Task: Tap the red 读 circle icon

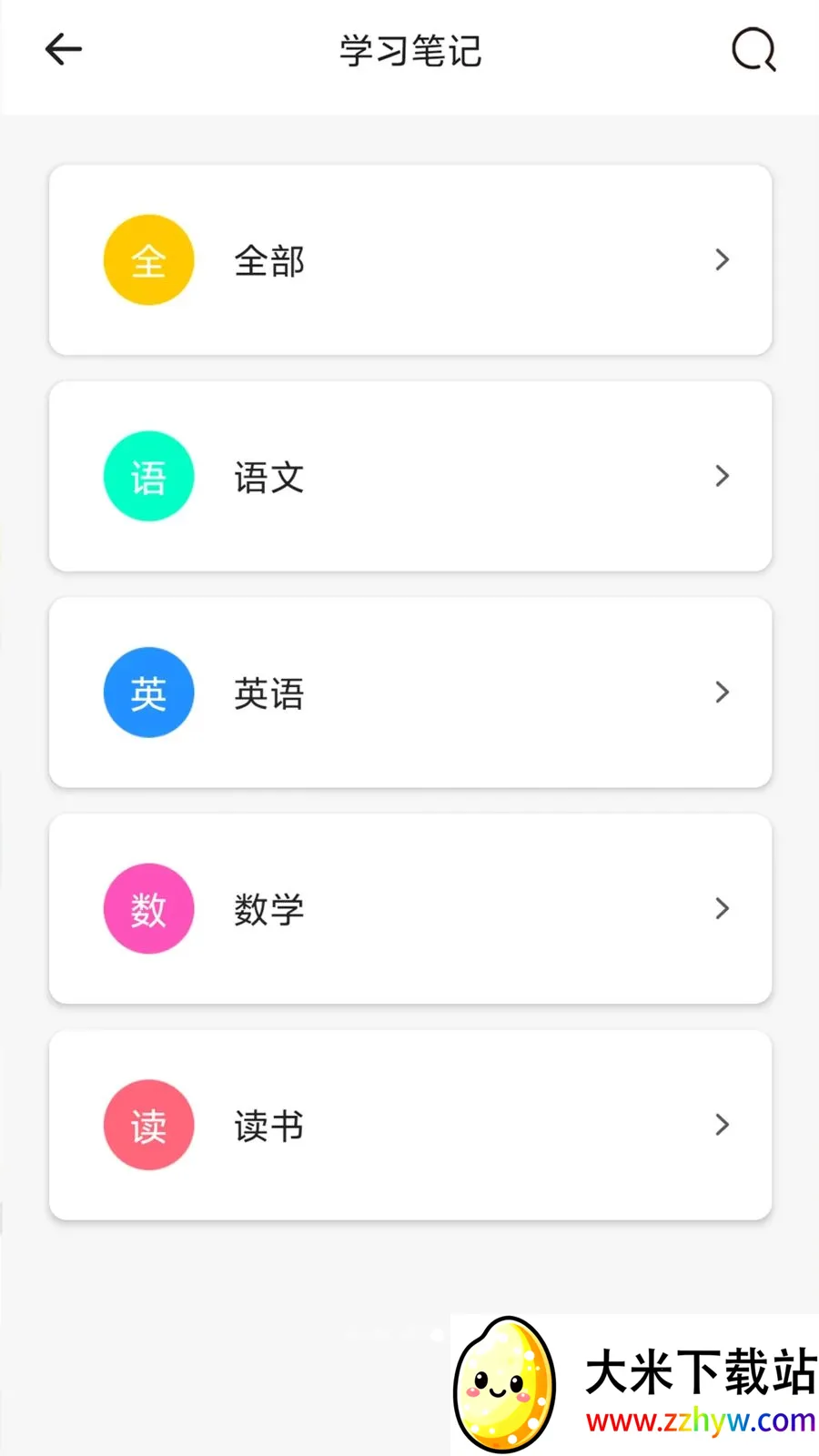Action: [x=148, y=1125]
